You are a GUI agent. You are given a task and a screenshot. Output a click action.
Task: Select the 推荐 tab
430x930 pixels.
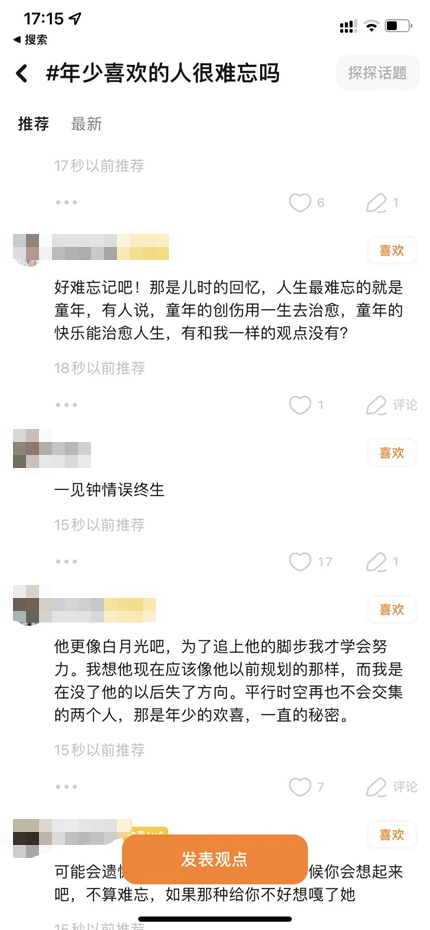tap(33, 124)
